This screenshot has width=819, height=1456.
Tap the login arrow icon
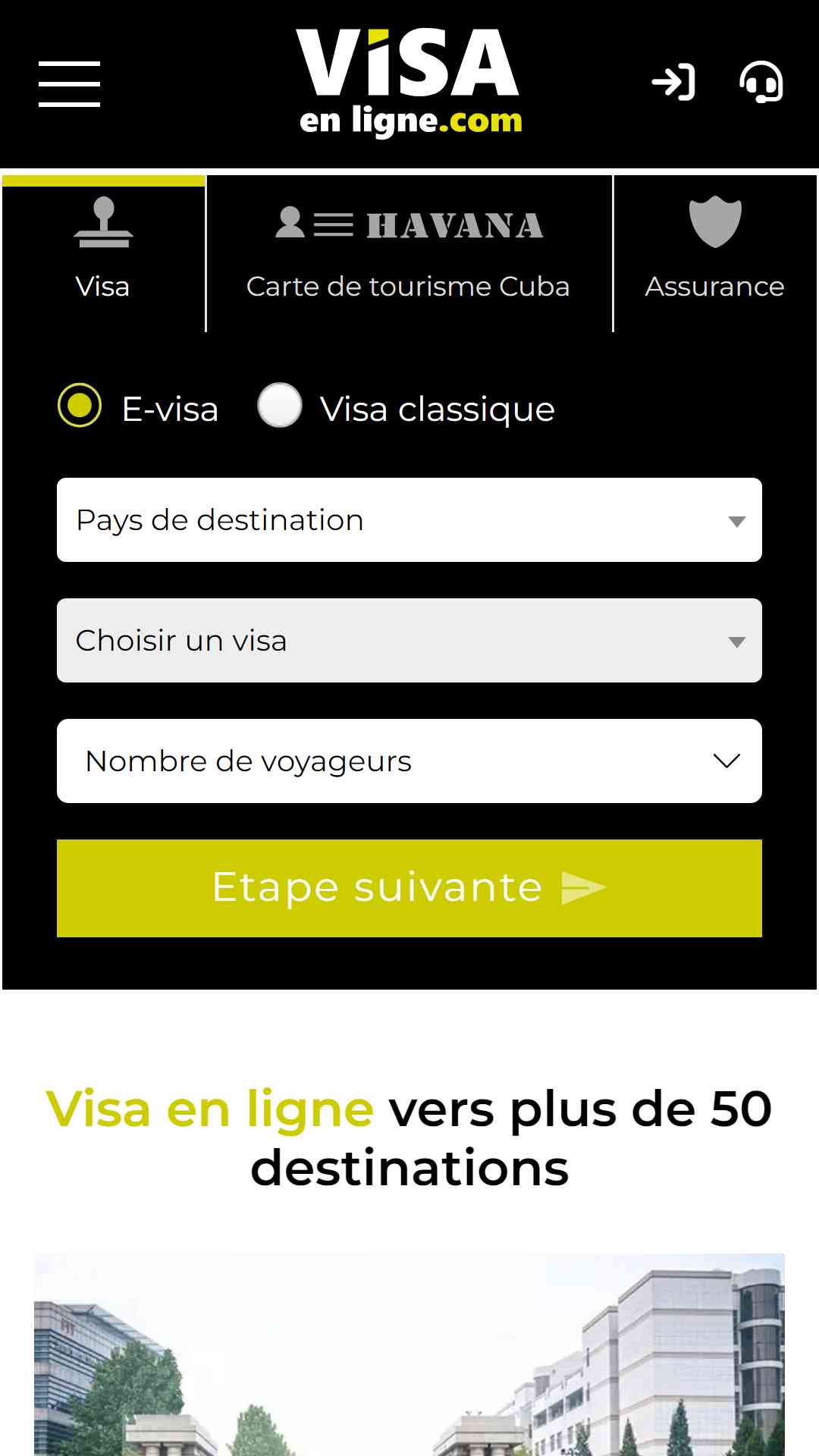pyautogui.click(x=673, y=82)
